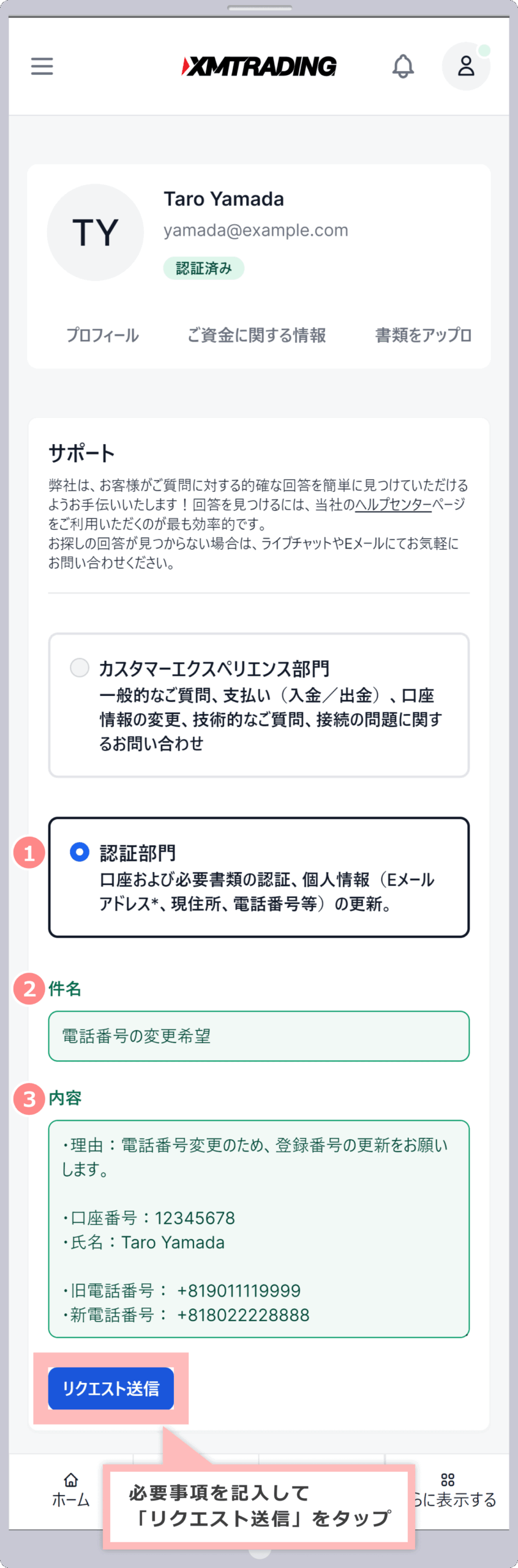Switch to the プロフィール tab
This screenshot has width=518, height=1568.
click(x=103, y=335)
